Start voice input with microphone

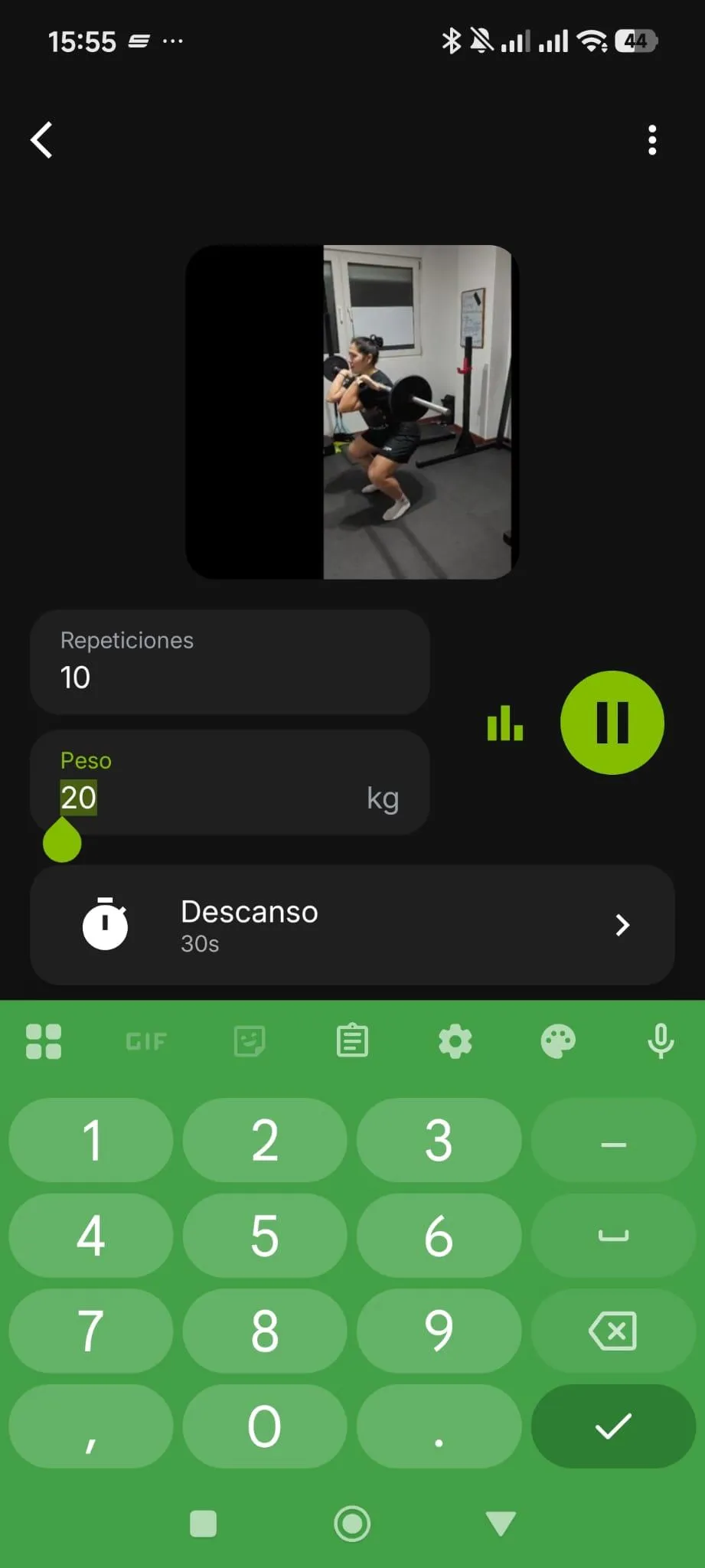[x=661, y=1041]
